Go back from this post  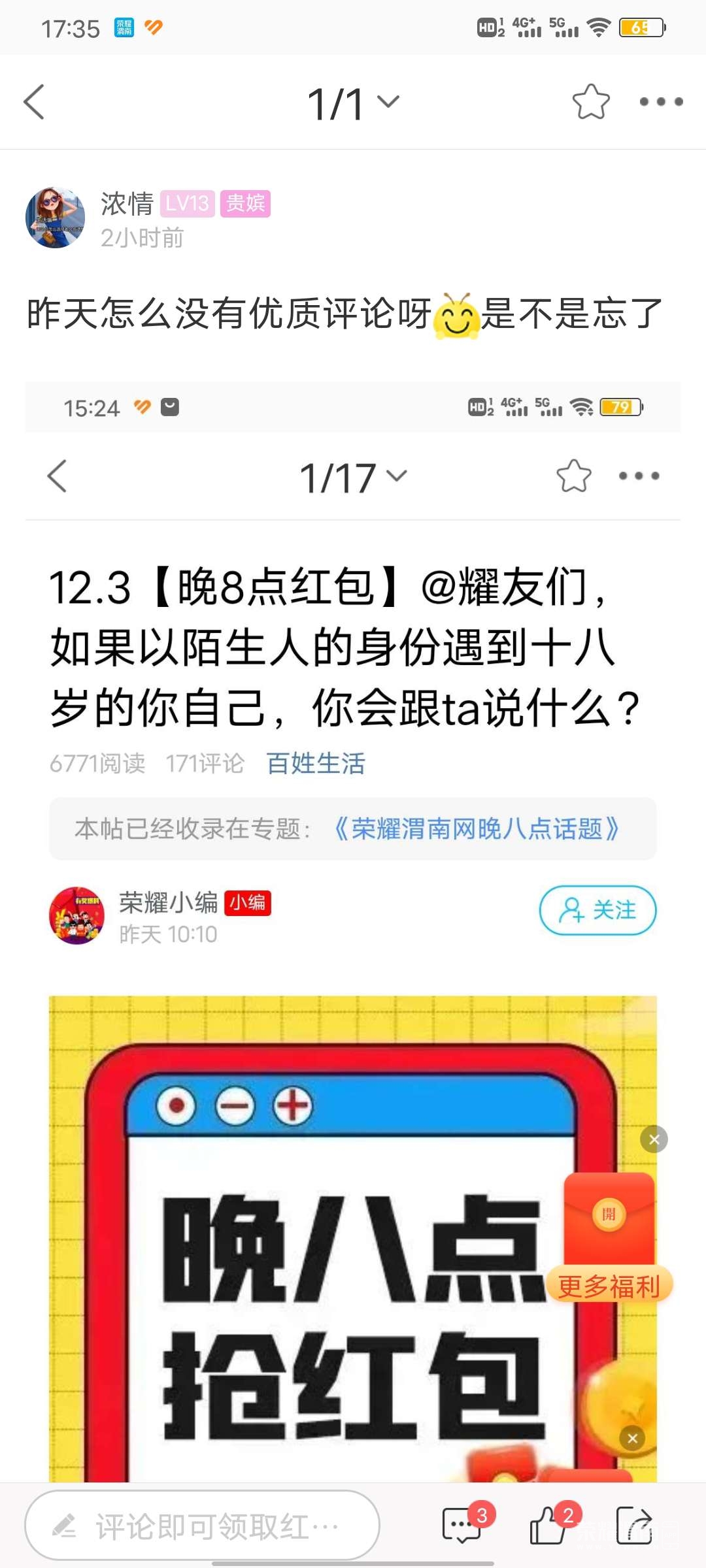coord(35,102)
